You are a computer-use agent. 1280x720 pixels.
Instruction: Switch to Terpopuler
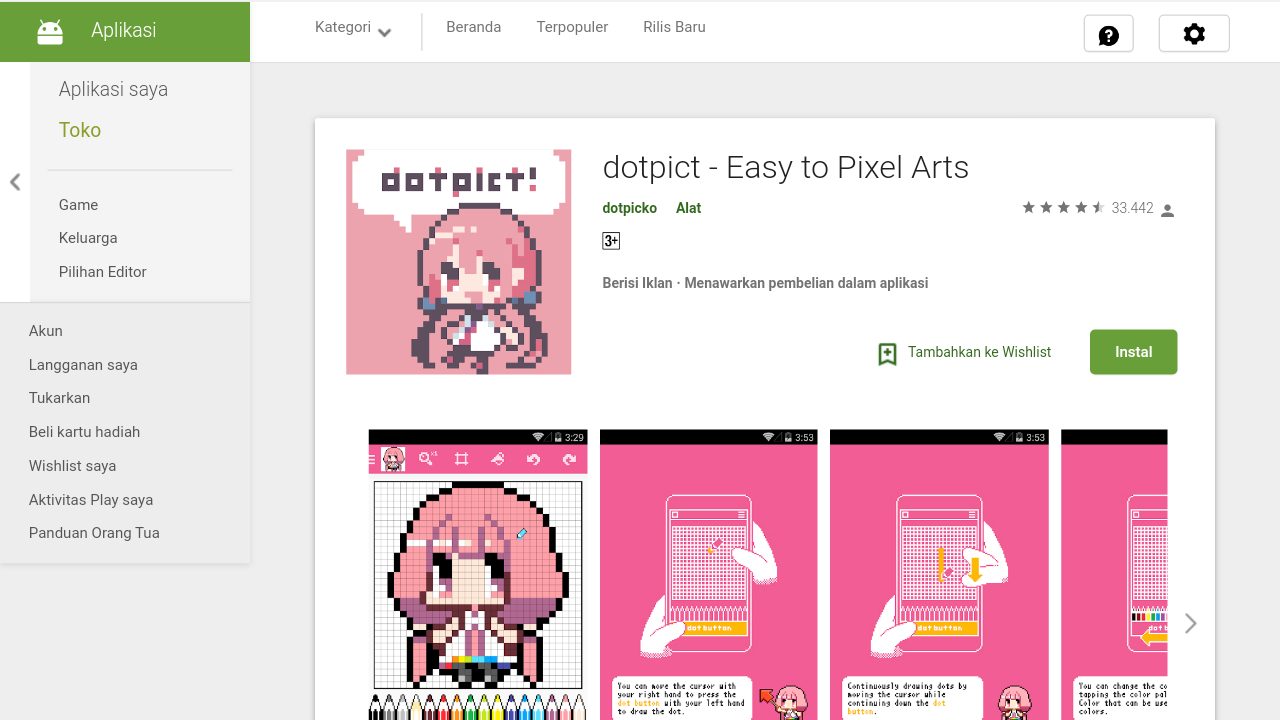572,27
